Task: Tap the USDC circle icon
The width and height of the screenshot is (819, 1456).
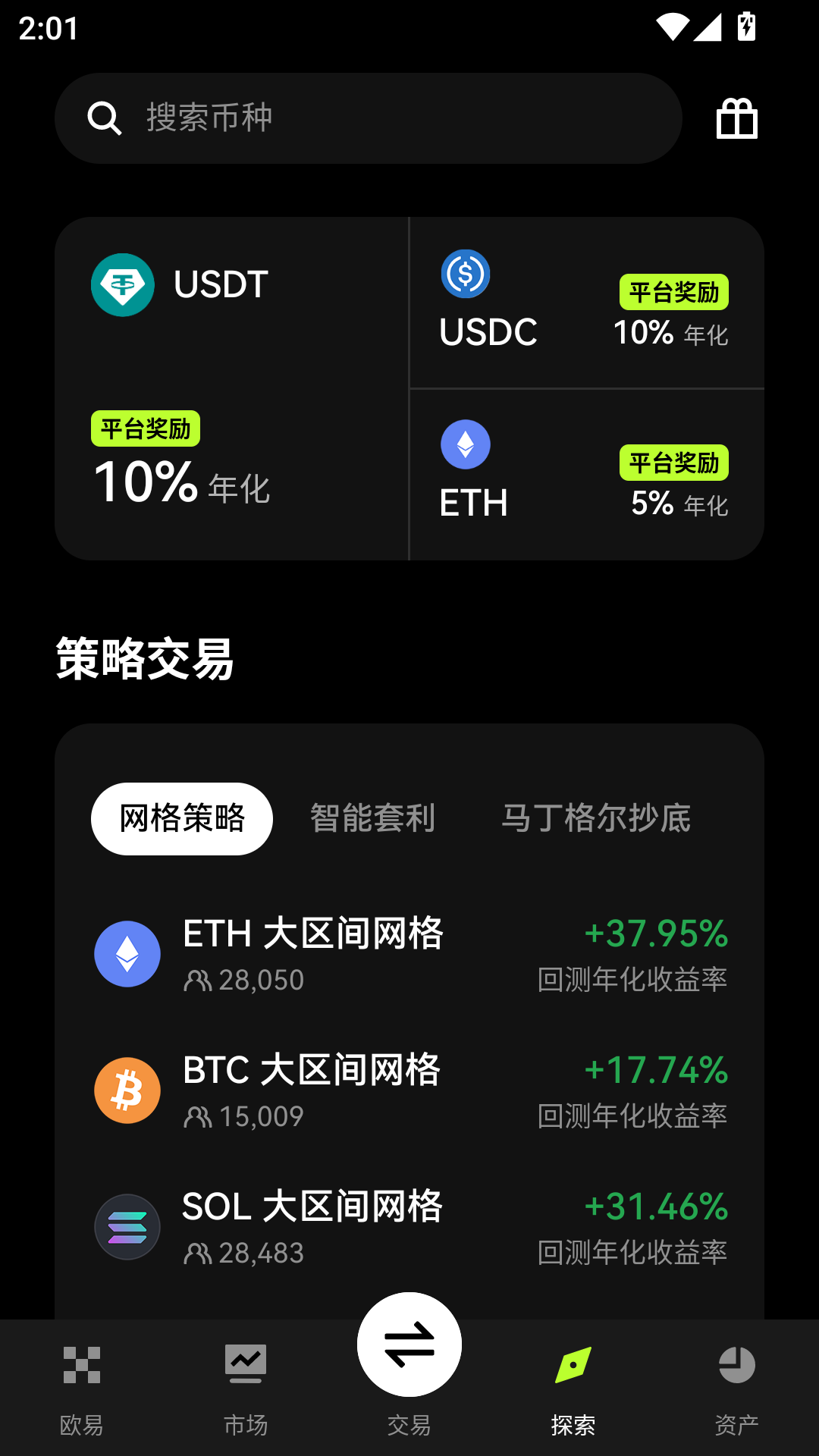Action: tap(465, 274)
